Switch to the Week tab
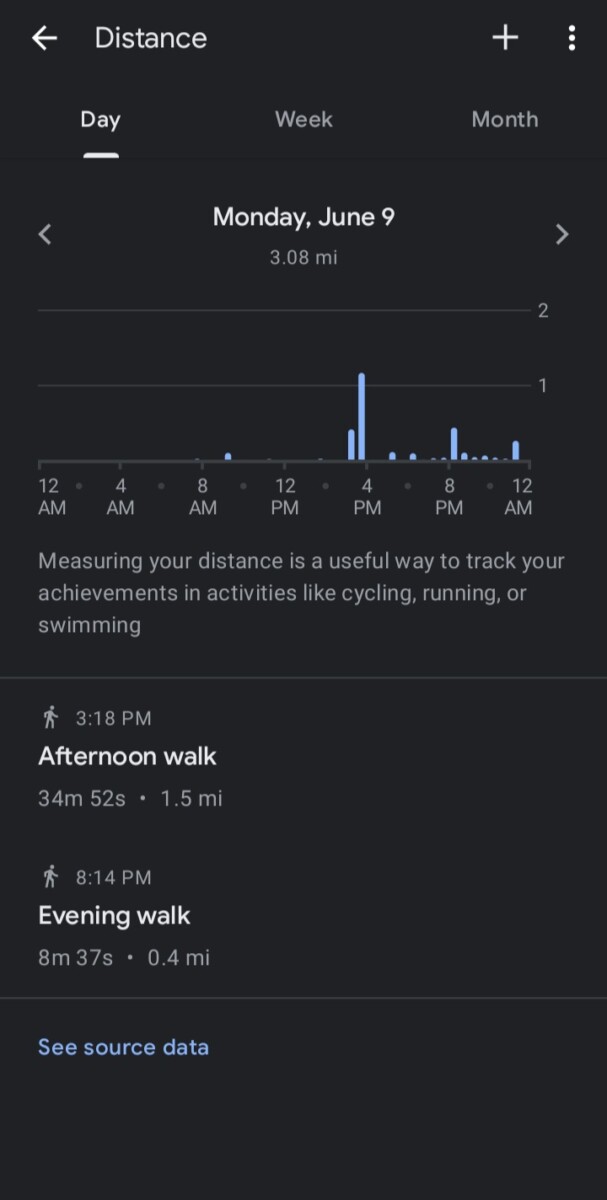The height and width of the screenshot is (1200, 607). pos(304,119)
